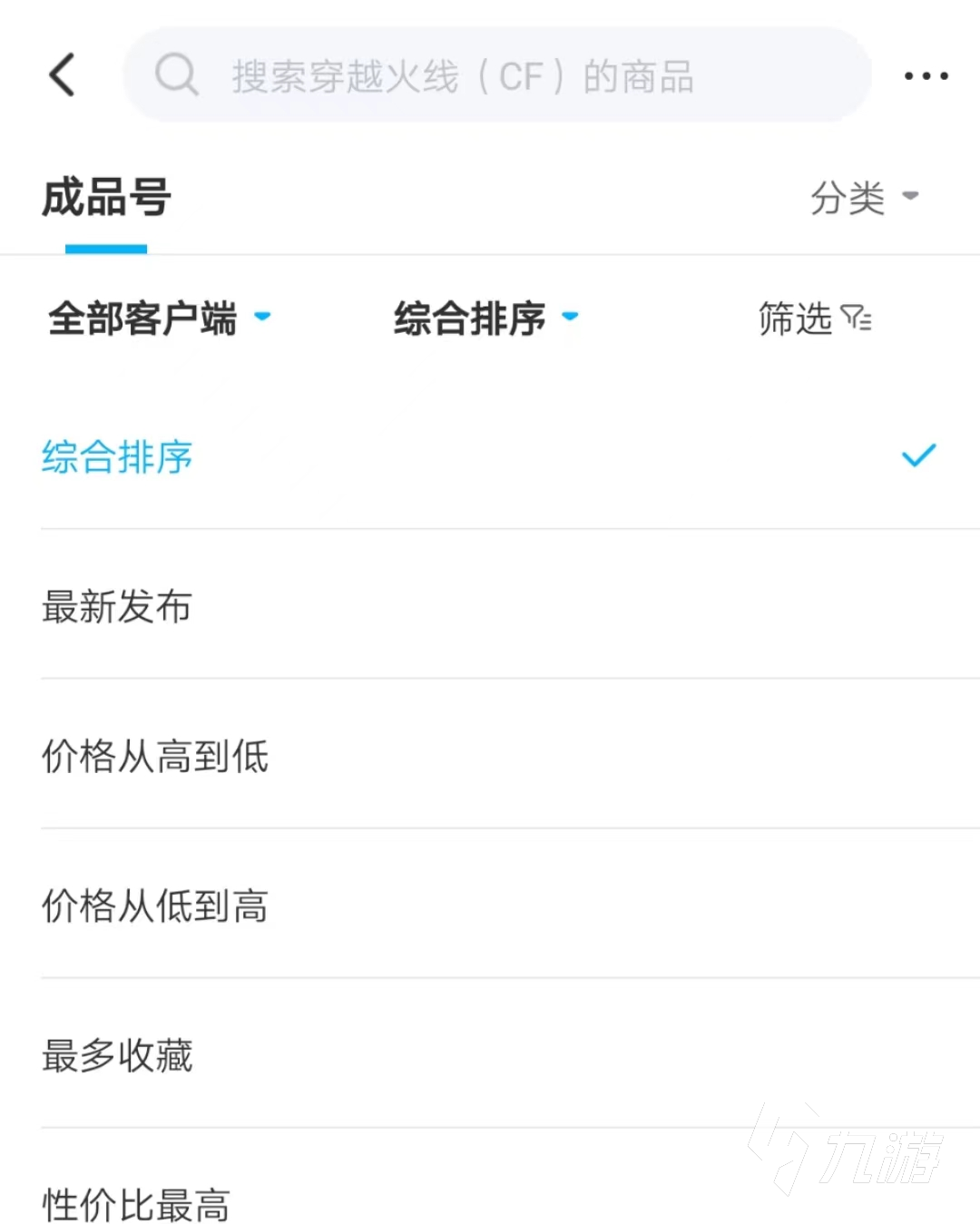Expand the 分类 dropdown
Screen dimensions: 980x1224
pyautogui.click(x=865, y=197)
